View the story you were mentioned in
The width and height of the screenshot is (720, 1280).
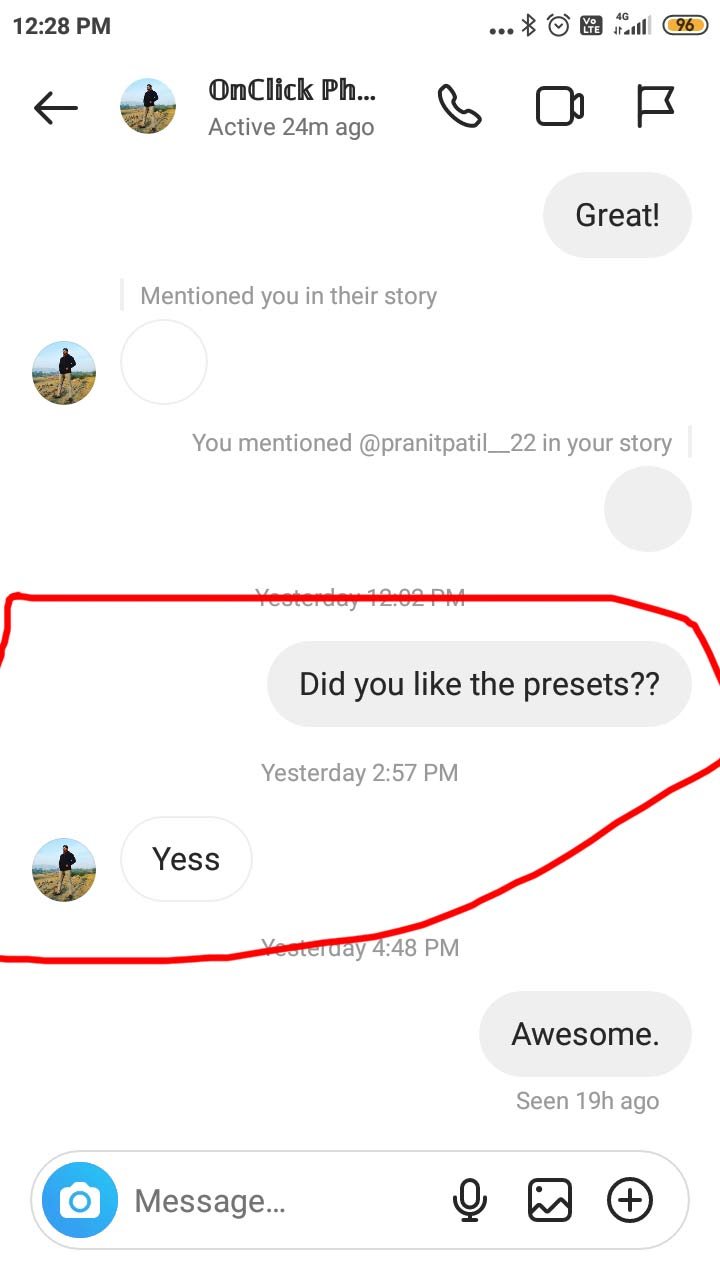point(164,362)
